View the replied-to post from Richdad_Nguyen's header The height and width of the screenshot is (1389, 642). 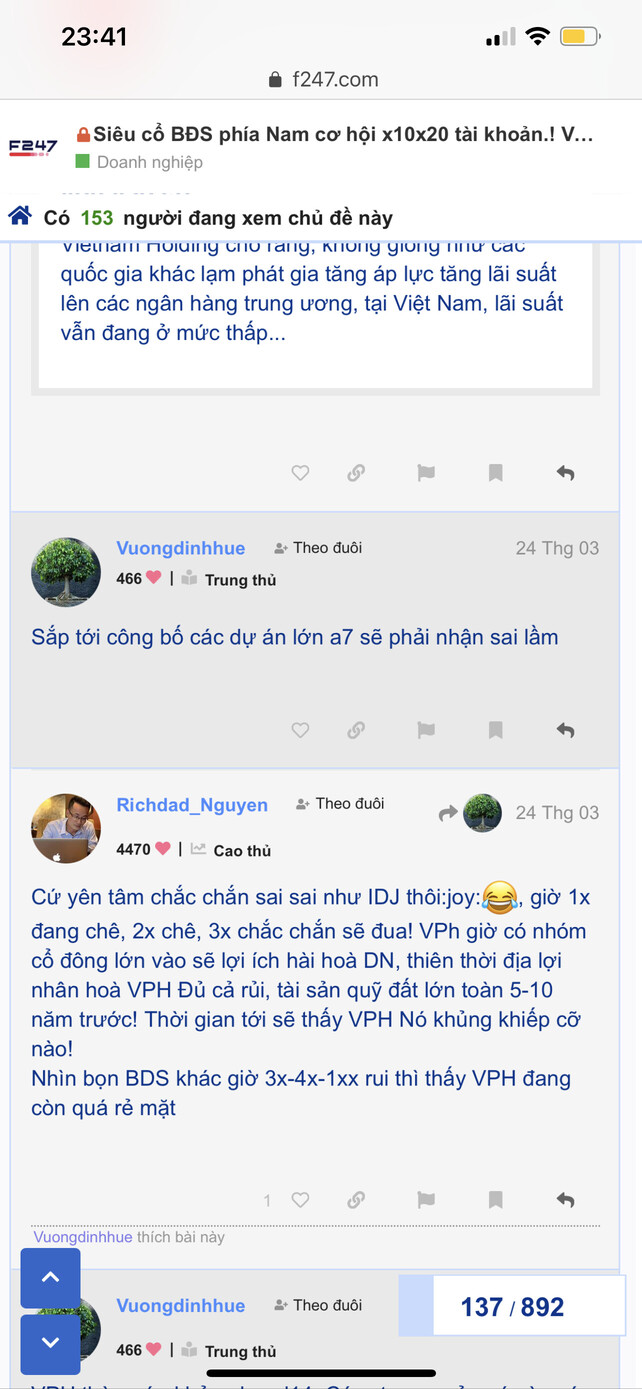click(x=470, y=813)
